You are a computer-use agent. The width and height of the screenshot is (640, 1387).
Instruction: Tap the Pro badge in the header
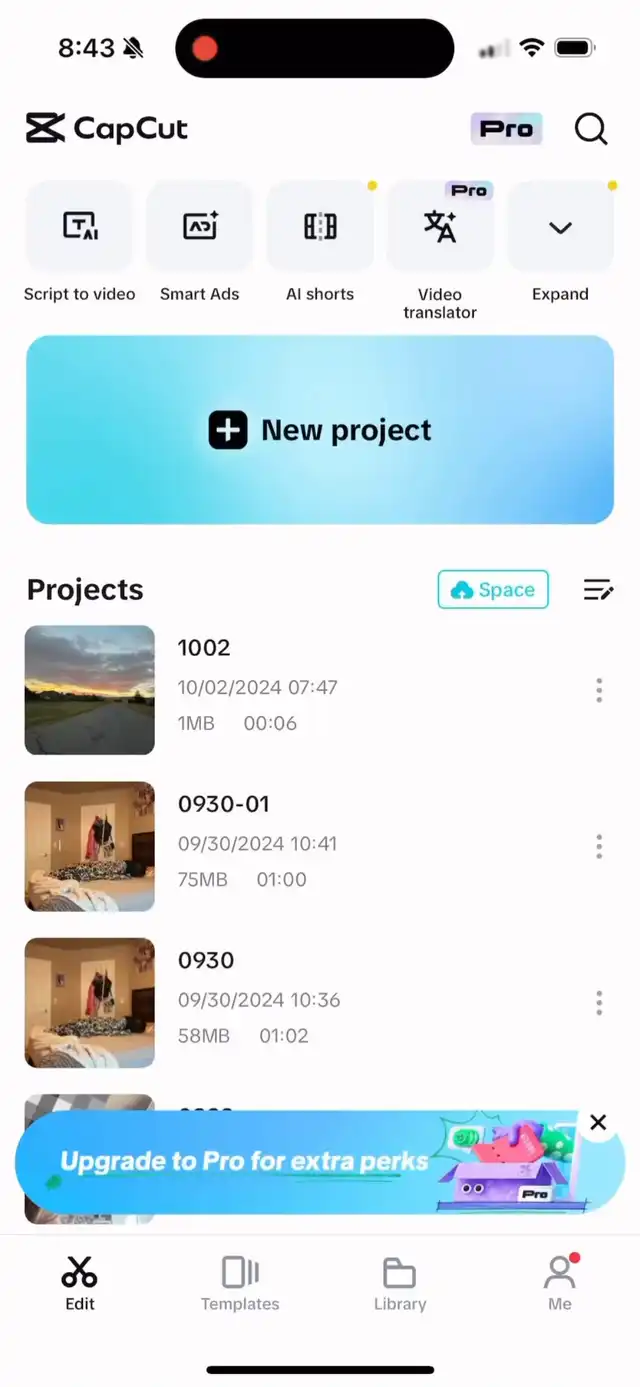506,129
